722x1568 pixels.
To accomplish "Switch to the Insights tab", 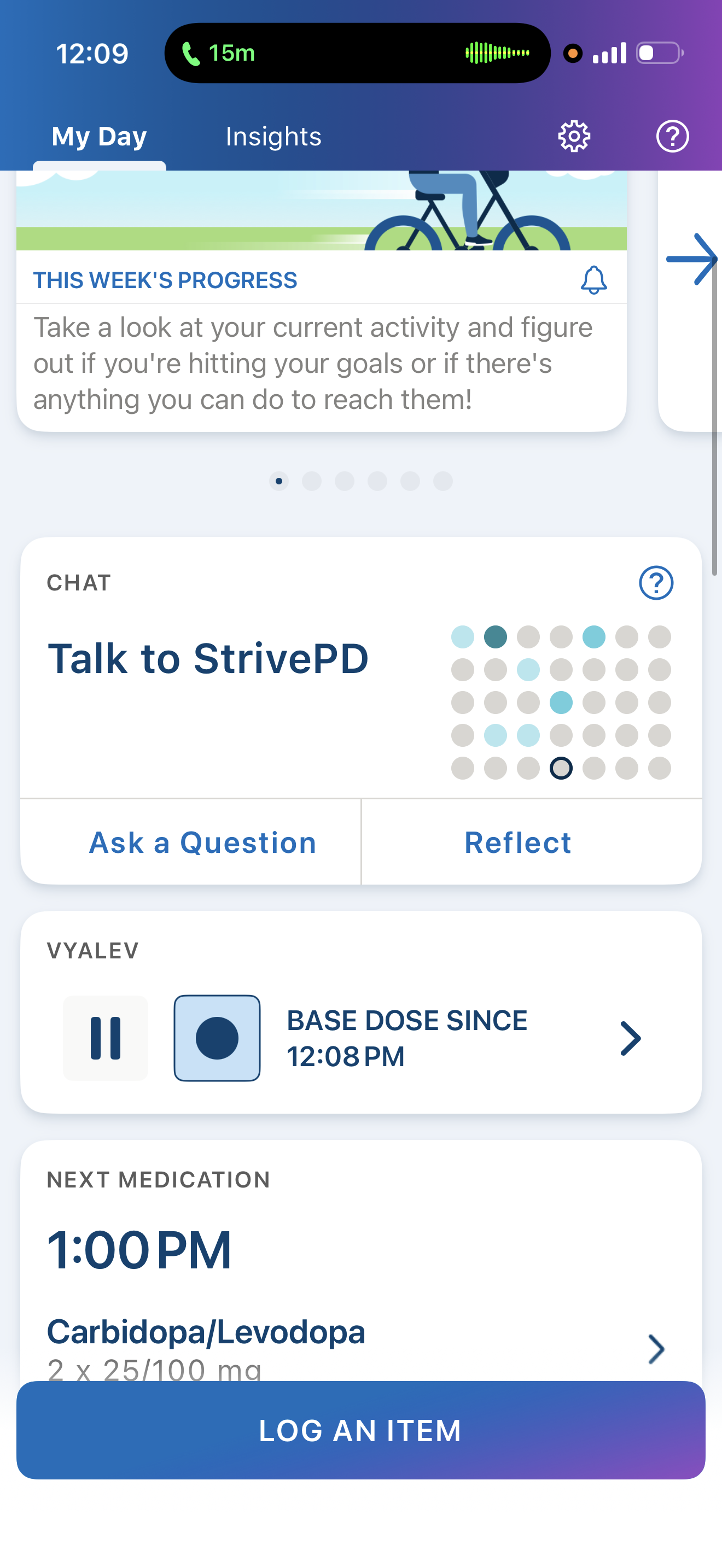I will (273, 136).
